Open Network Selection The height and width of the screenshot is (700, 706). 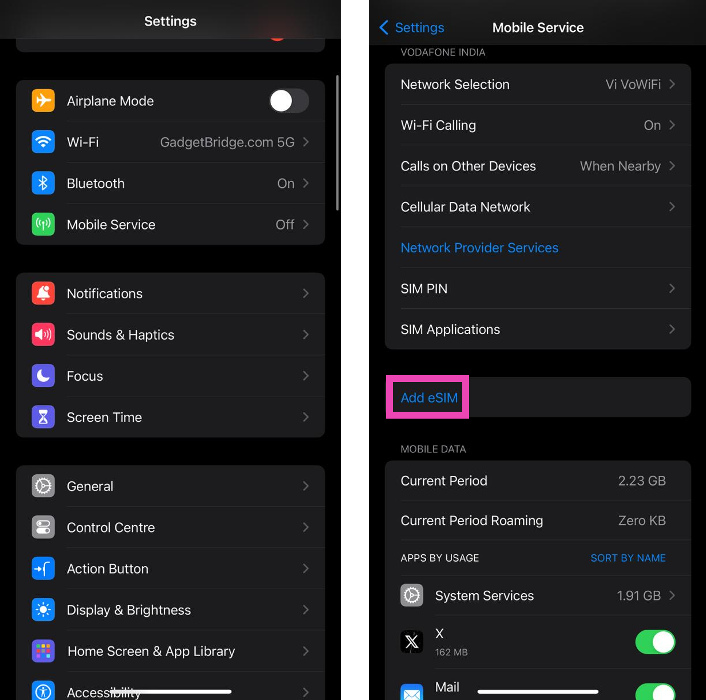537,84
